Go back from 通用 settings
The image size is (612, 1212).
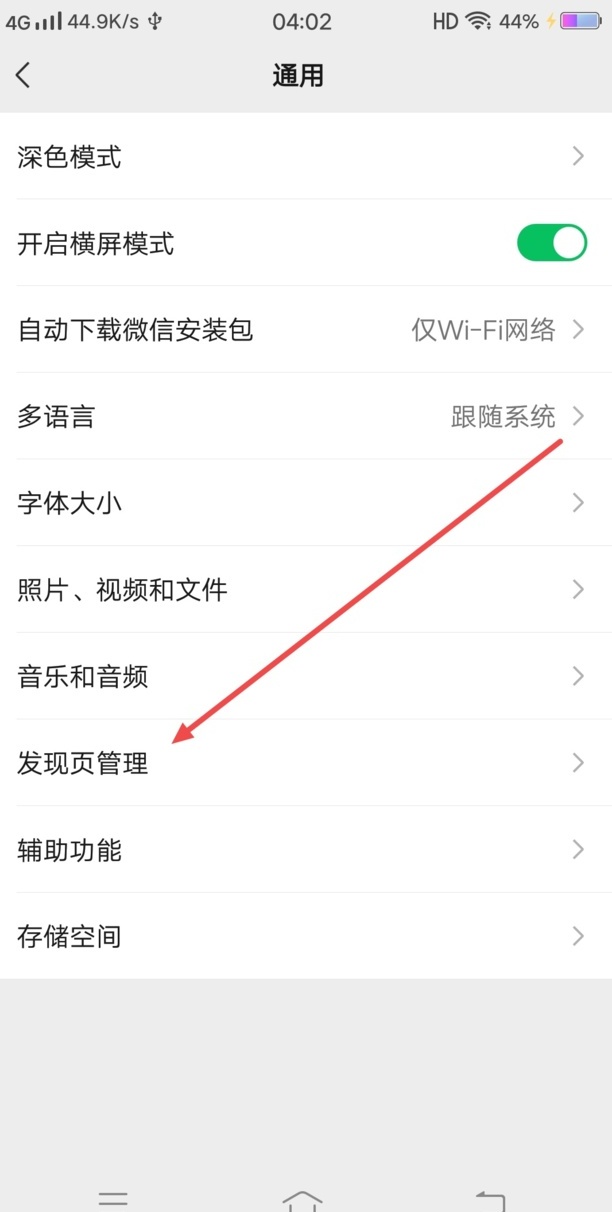[x=24, y=75]
